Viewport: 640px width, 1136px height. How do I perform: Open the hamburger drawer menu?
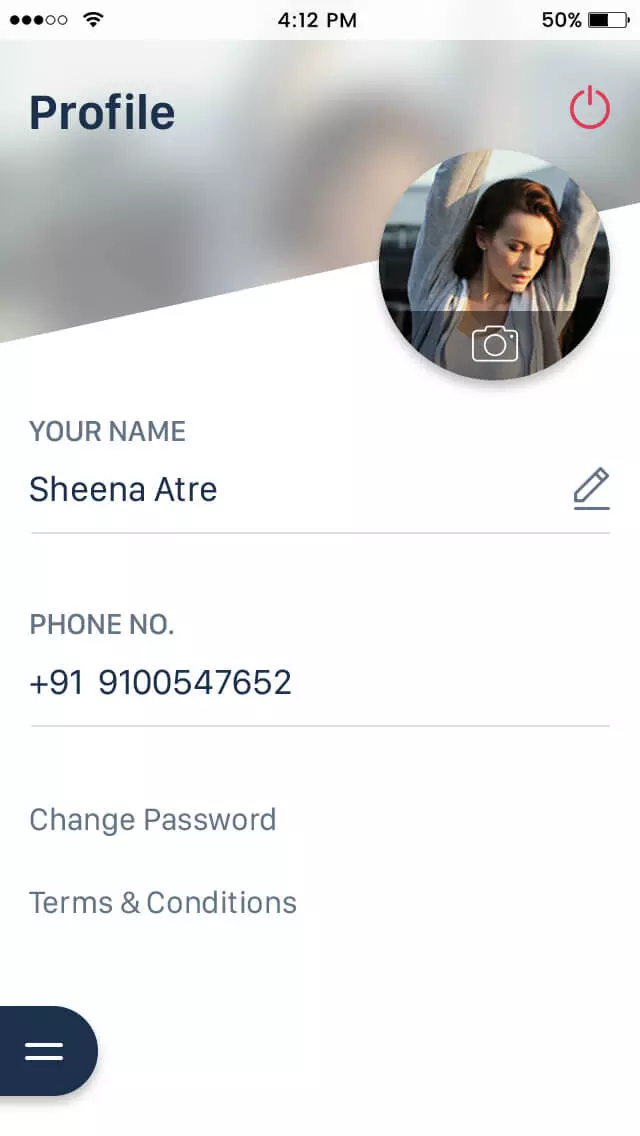[x=44, y=1051]
